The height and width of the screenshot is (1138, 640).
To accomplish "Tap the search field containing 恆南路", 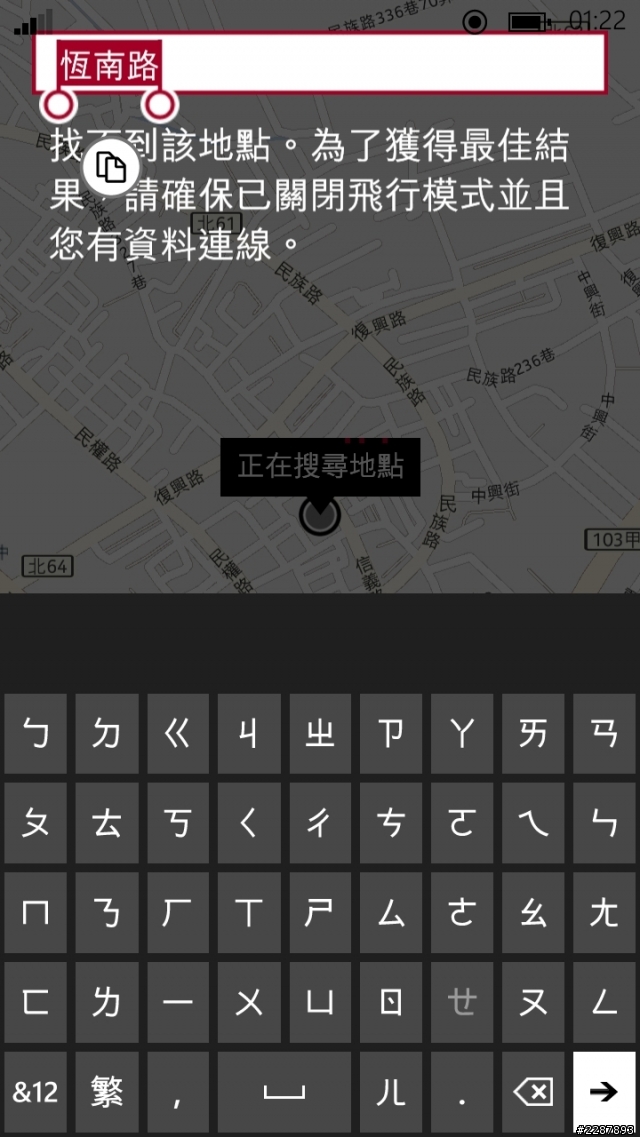I will (x=380, y=64).
